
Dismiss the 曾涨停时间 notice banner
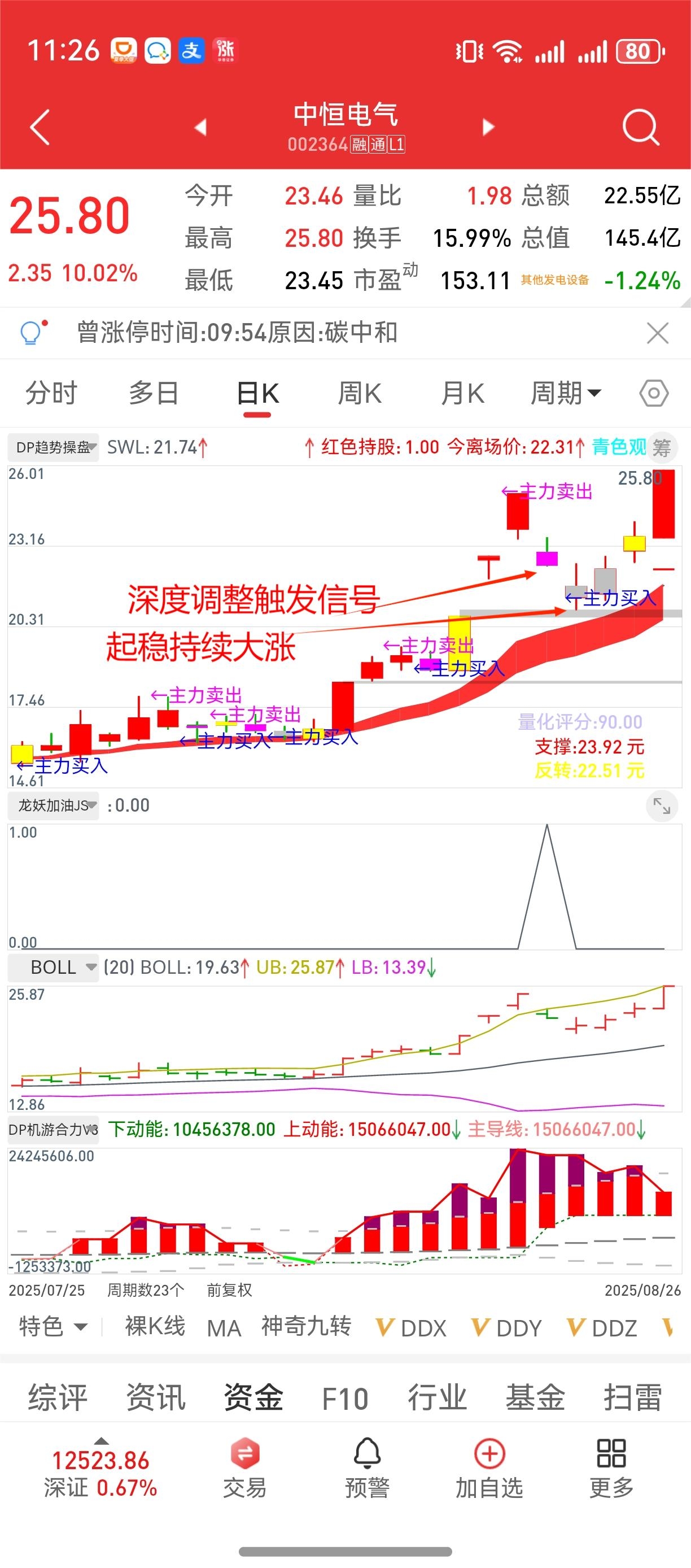658,334
